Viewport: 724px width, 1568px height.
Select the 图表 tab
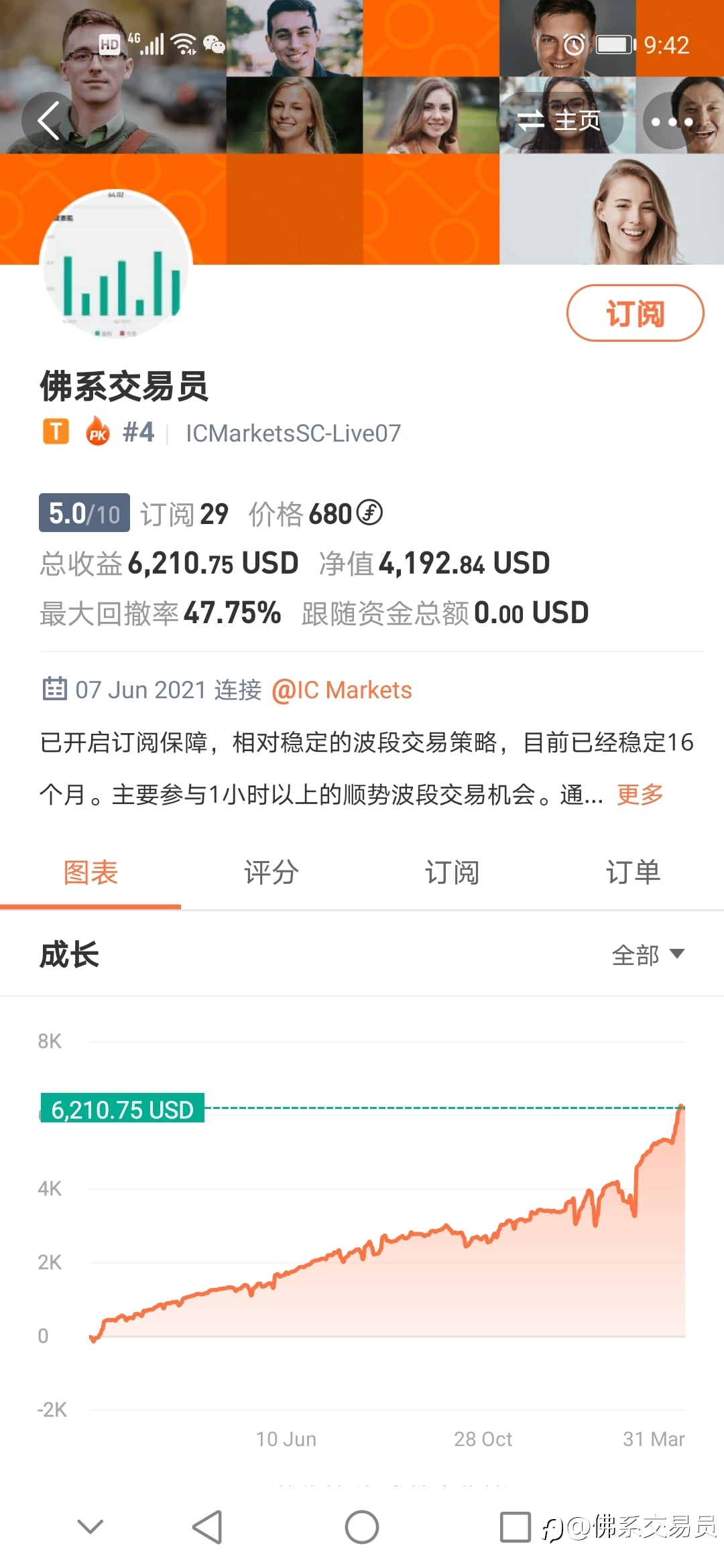point(90,872)
